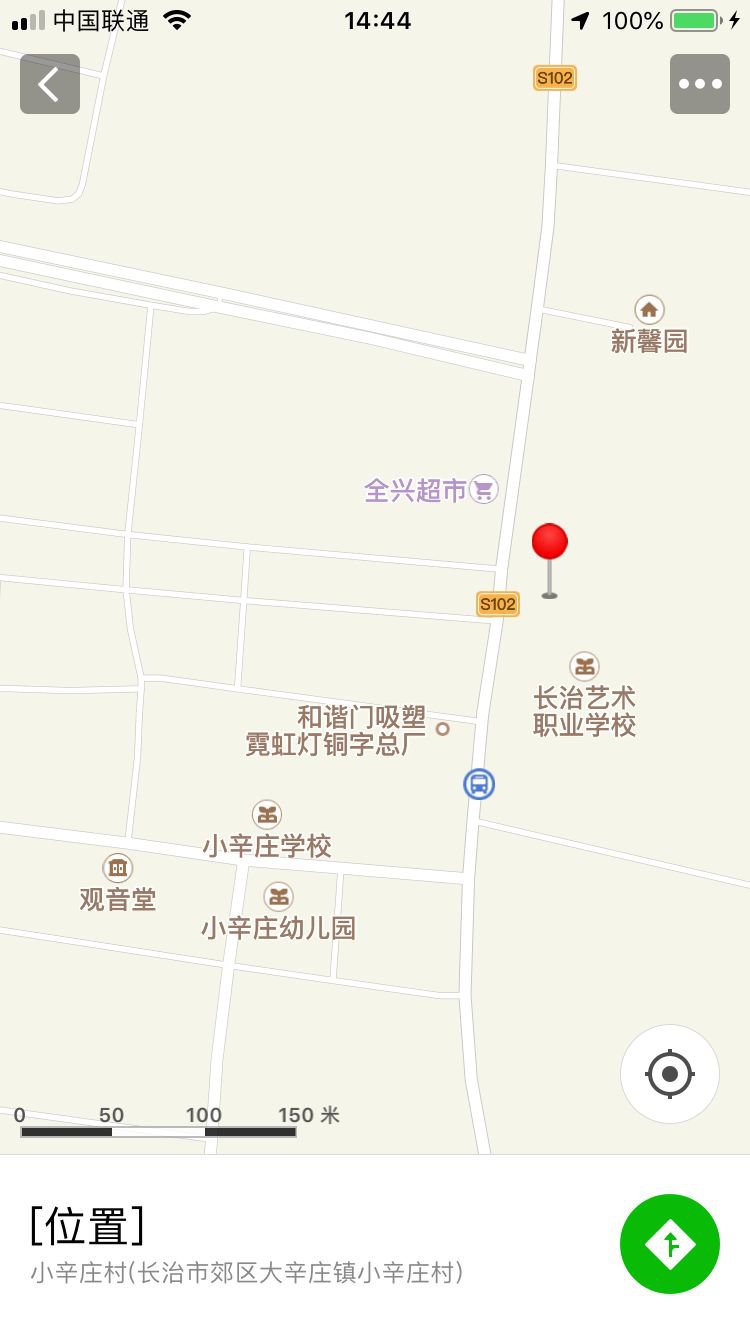This screenshot has height=1334, width=750.
Task: Select the 观音堂 landmark marker
Action: [118, 868]
